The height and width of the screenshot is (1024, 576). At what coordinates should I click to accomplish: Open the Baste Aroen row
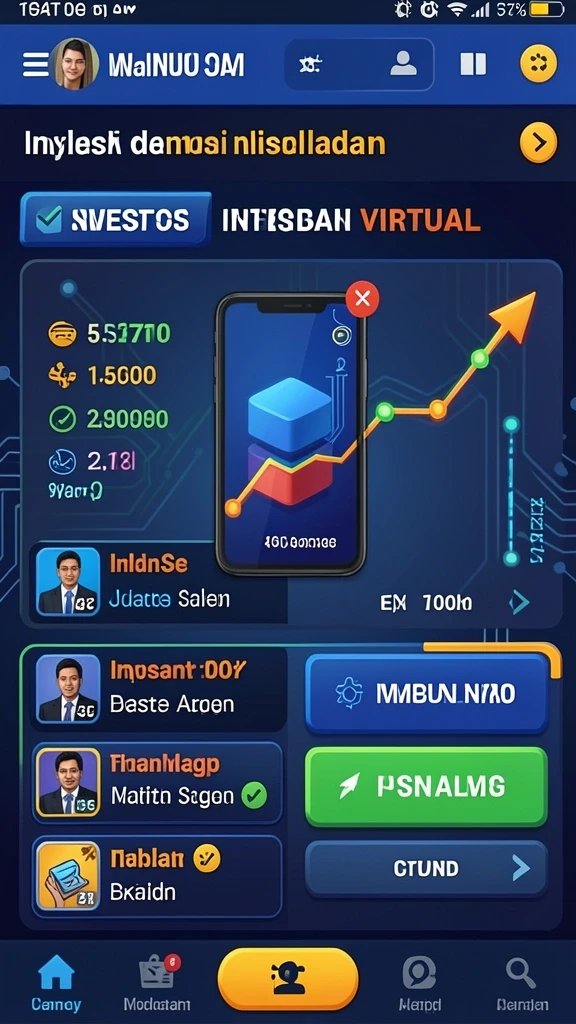point(159,690)
